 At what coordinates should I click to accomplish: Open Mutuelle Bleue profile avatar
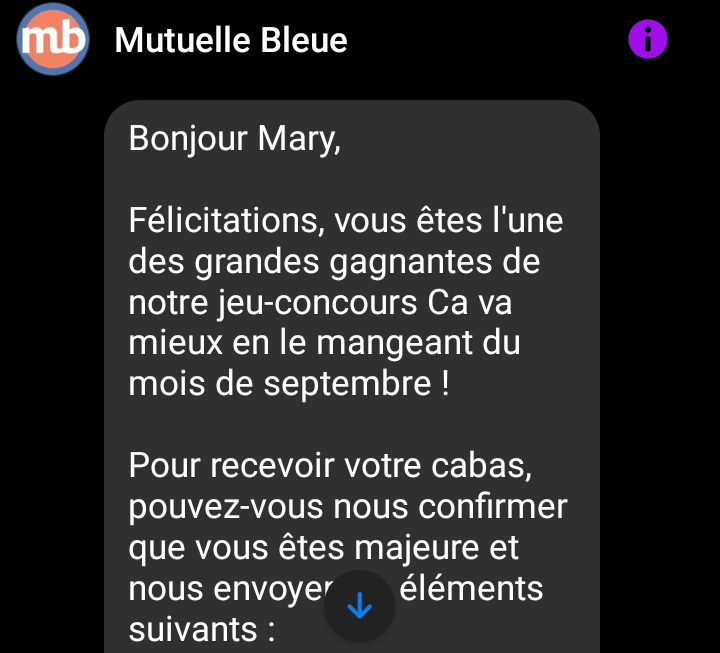54,40
